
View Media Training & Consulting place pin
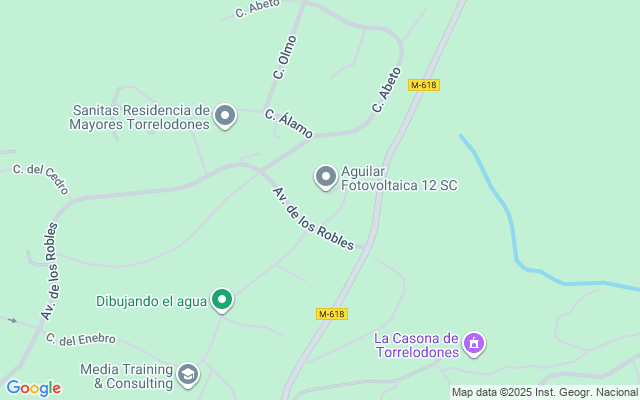click(x=188, y=375)
